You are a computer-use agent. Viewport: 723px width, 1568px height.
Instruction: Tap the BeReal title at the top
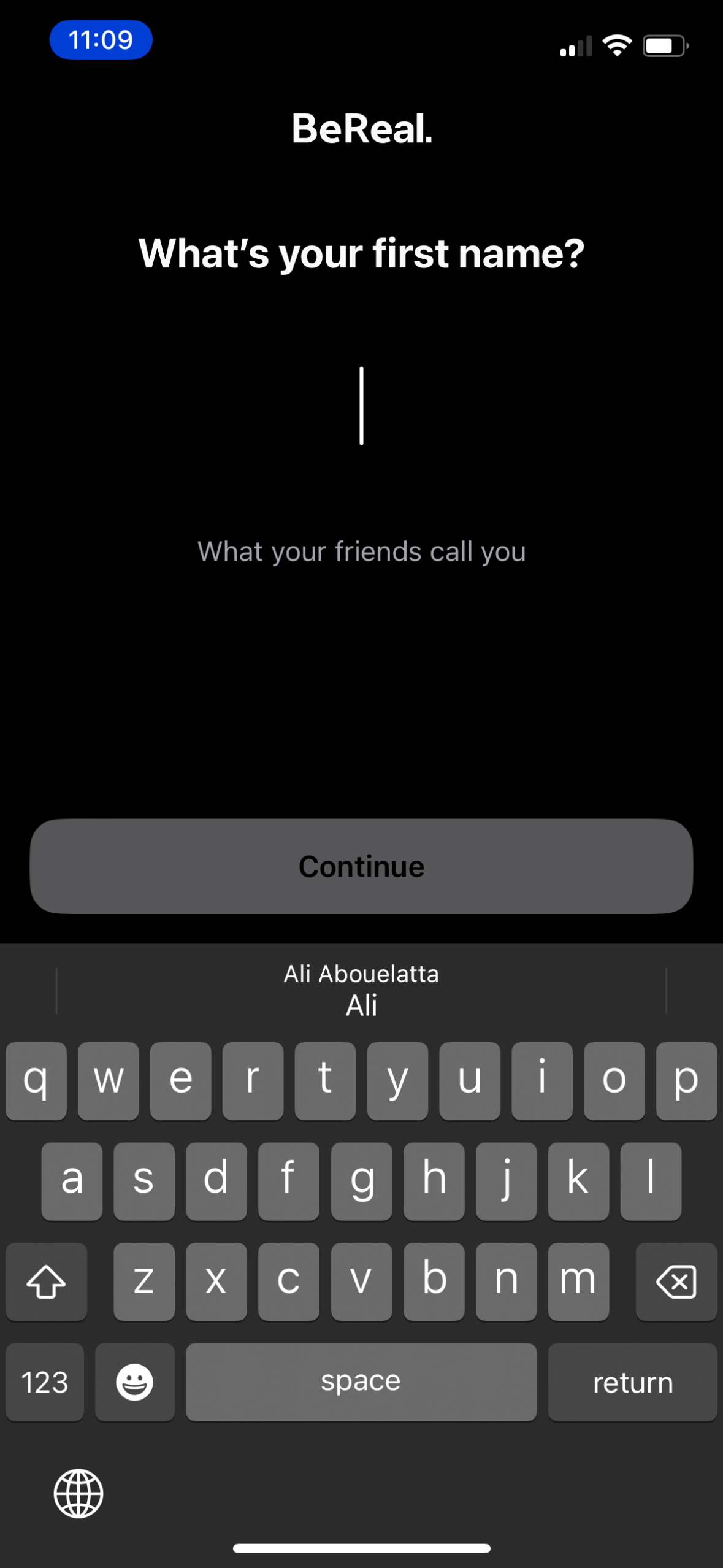tap(361, 129)
